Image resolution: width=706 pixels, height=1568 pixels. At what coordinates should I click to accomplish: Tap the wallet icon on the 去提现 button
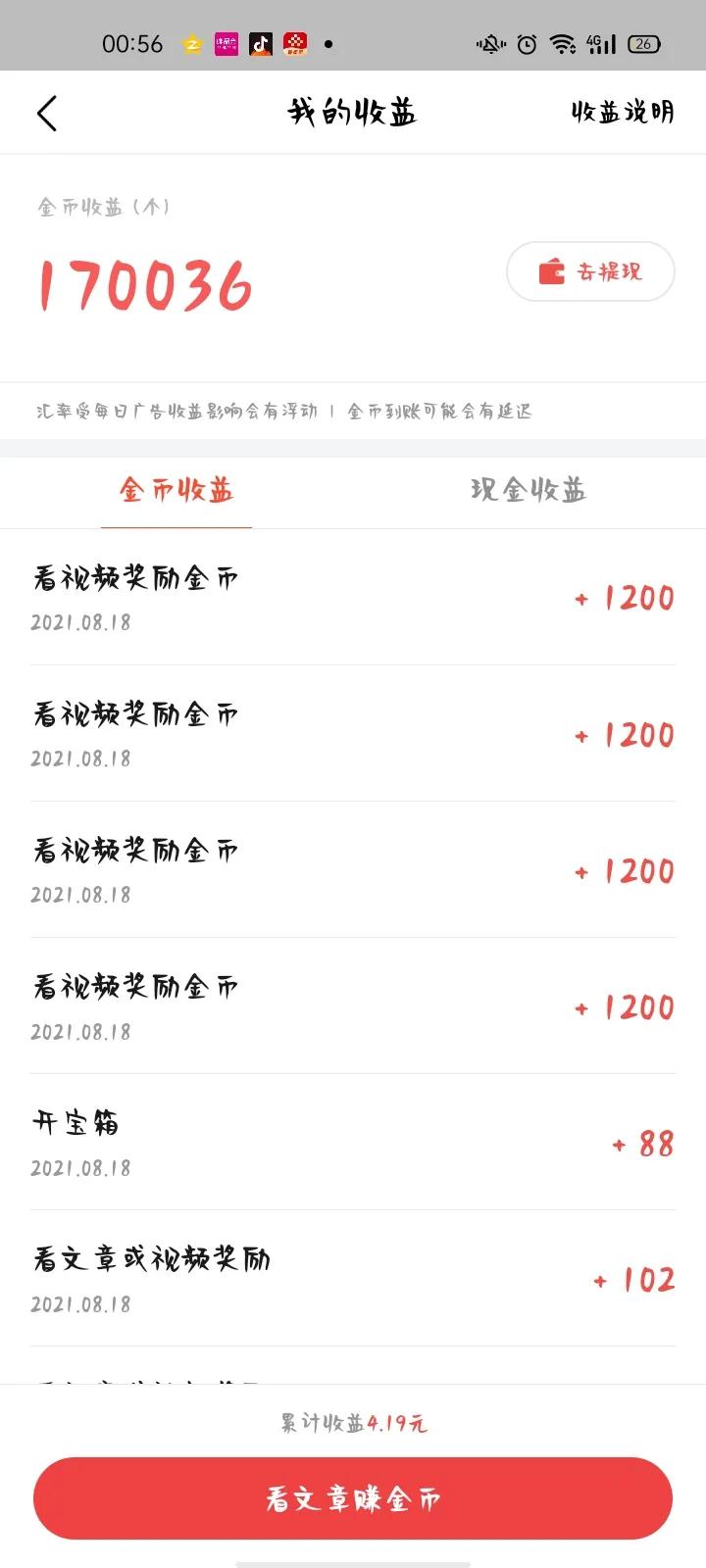tap(551, 270)
